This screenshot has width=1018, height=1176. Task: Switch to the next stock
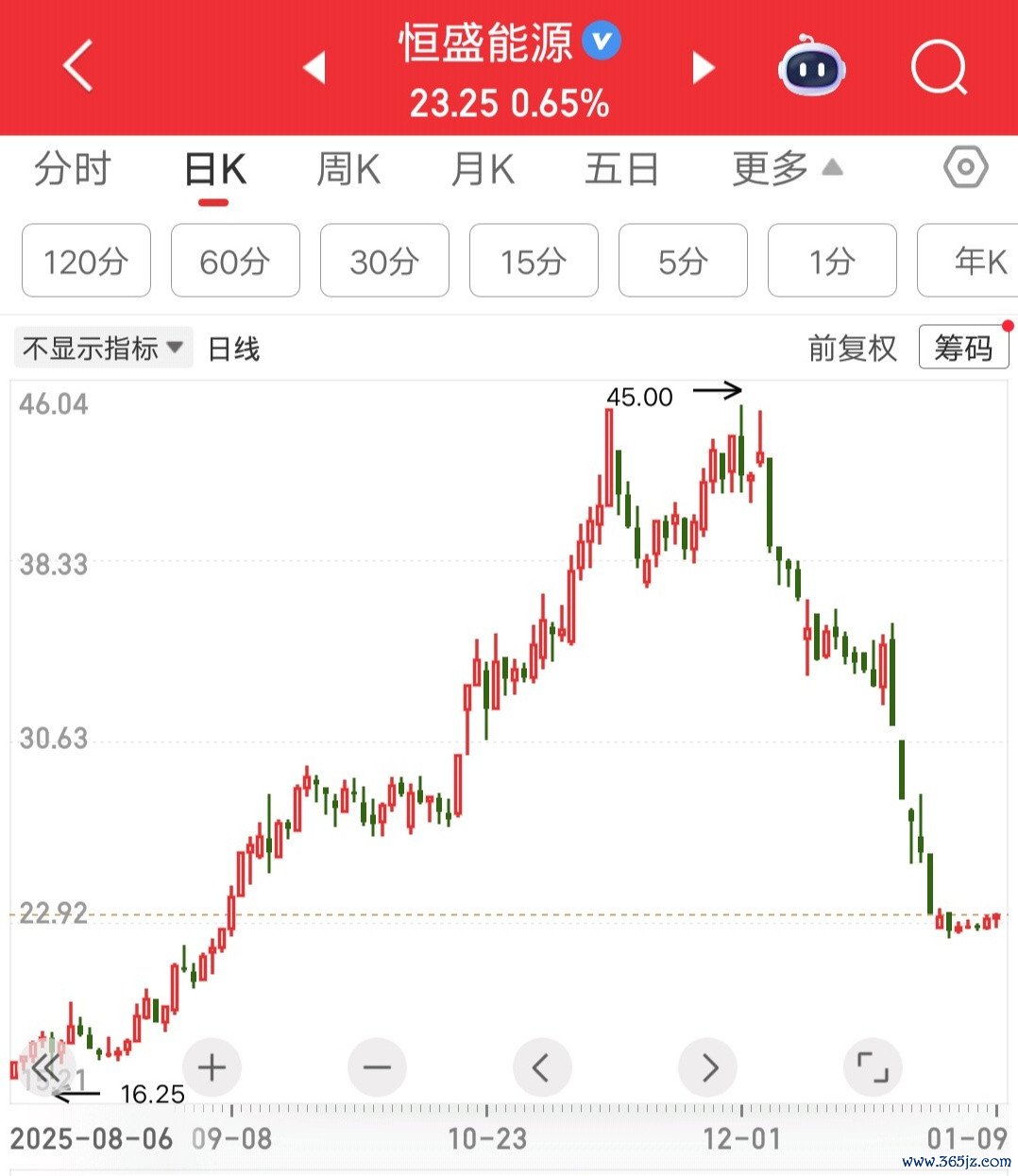703,68
